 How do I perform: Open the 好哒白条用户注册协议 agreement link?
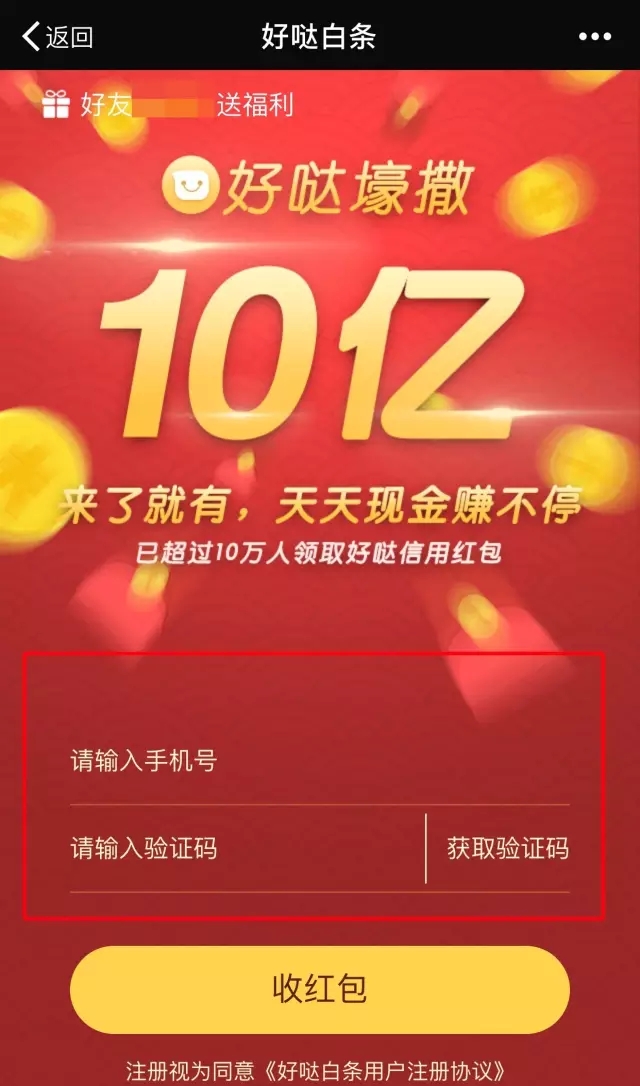point(390,1071)
